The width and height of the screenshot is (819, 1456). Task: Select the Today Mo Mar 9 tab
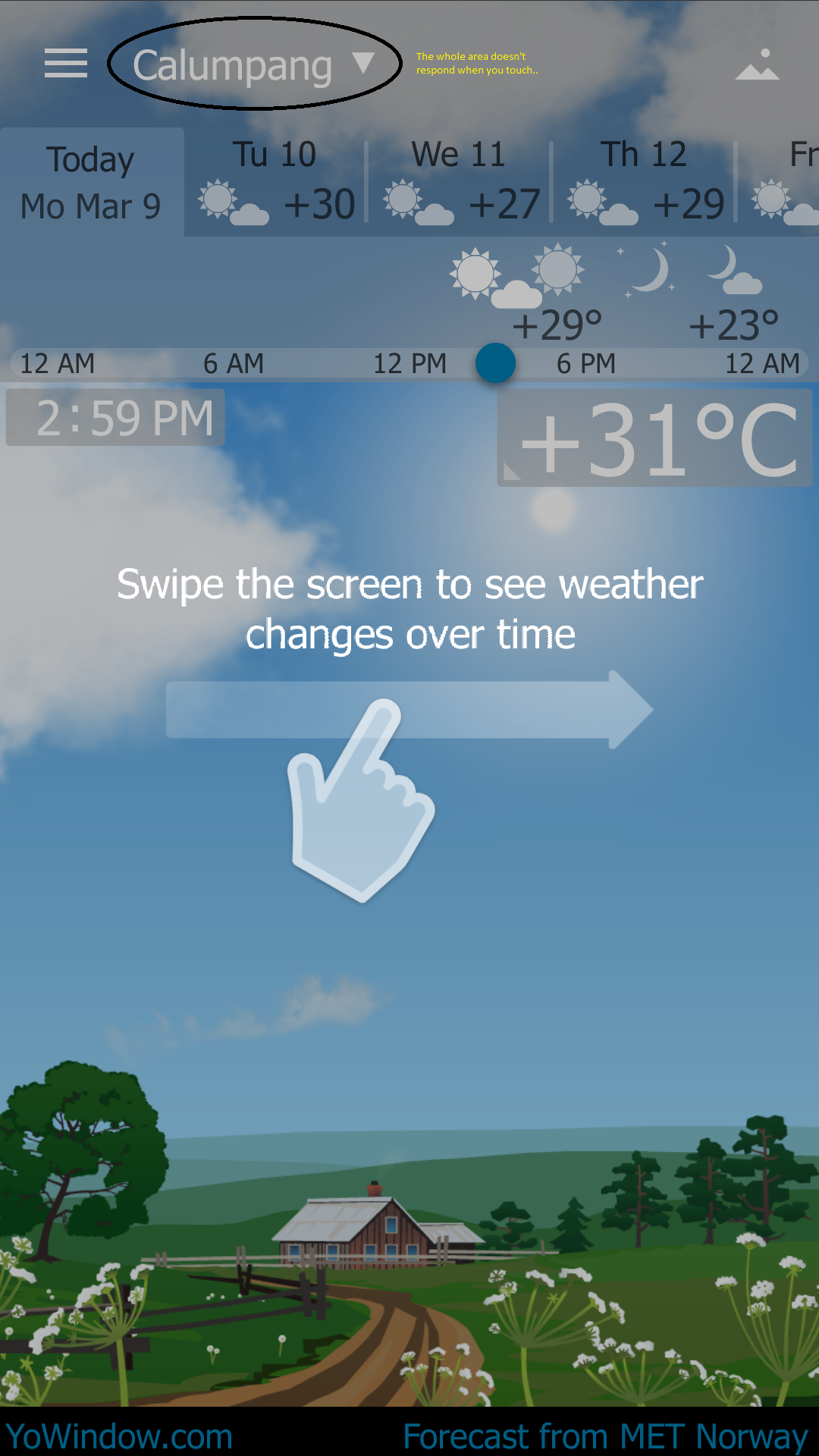(x=91, y=183)
